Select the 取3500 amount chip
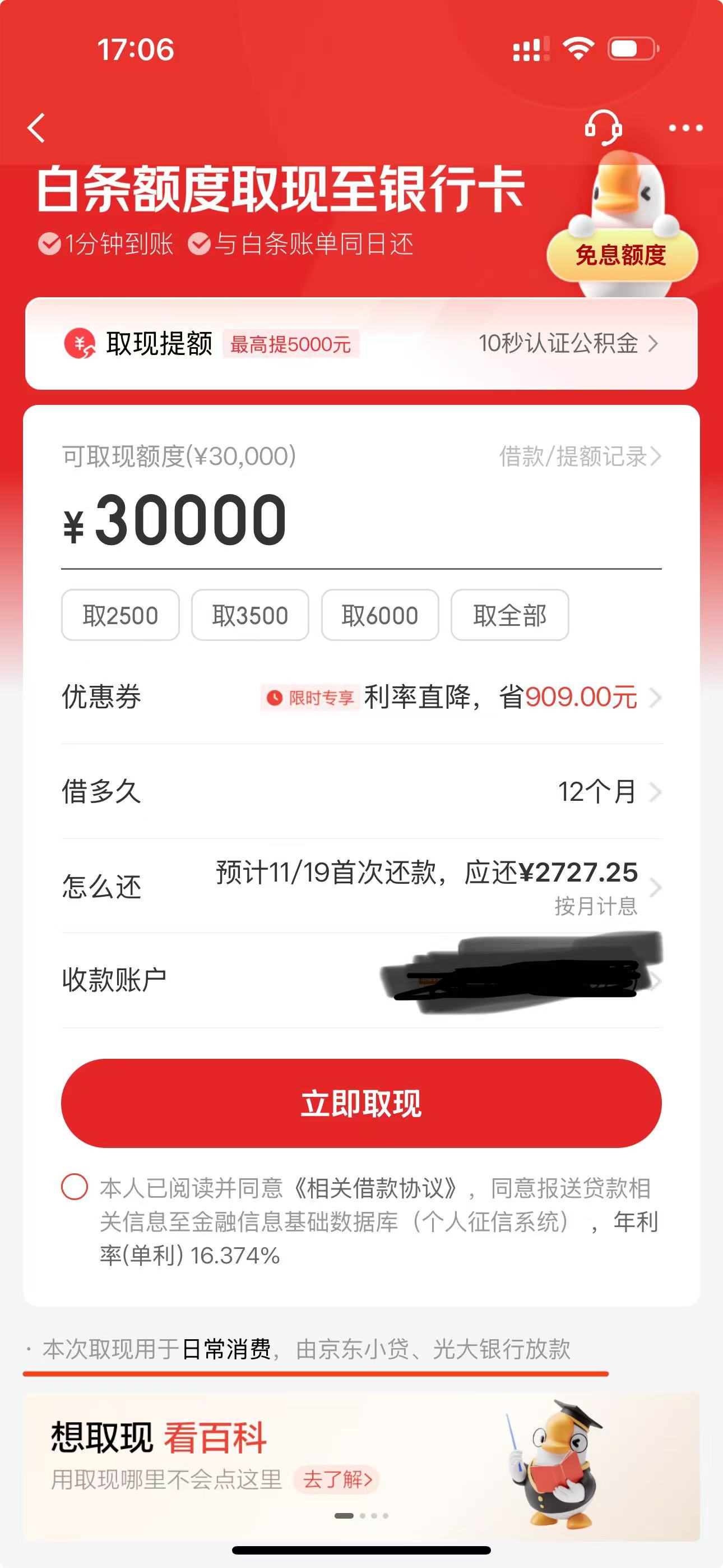The width and height of the screenshot is (723, 1568). [250, 615]
